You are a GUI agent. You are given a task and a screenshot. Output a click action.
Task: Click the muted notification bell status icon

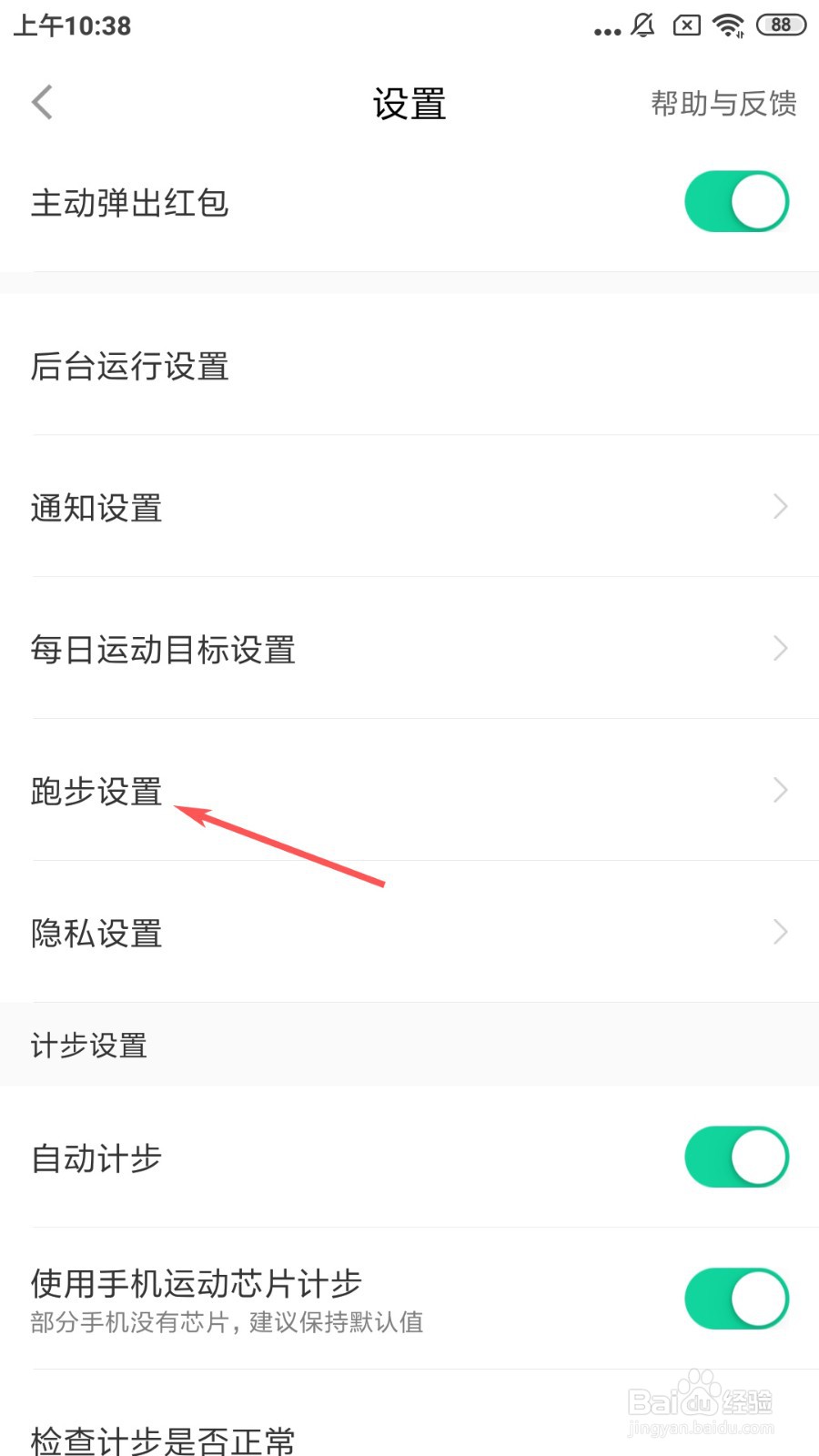pos(642,25)
